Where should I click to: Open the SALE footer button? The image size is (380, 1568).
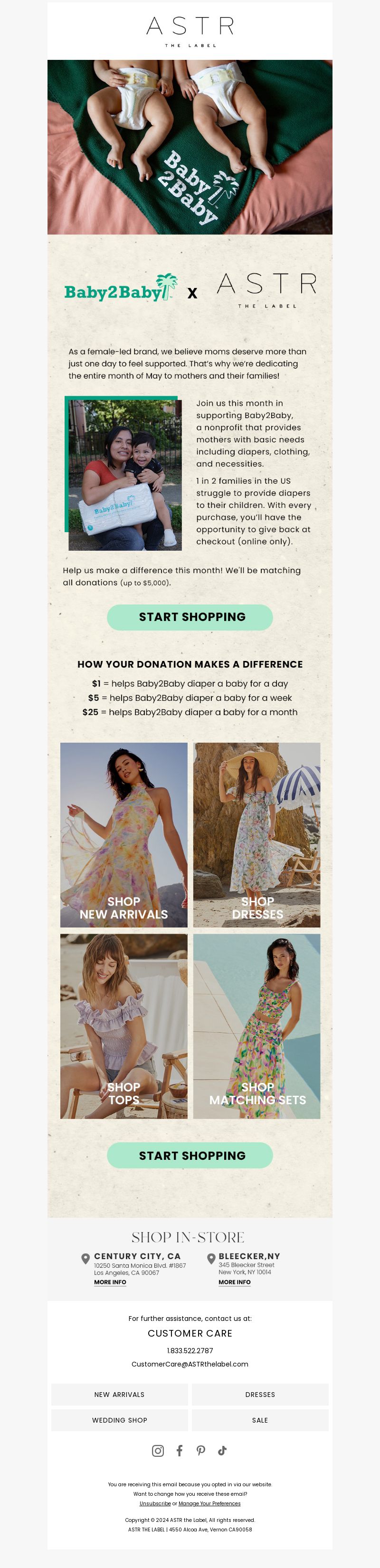(x=260, y=1420)
